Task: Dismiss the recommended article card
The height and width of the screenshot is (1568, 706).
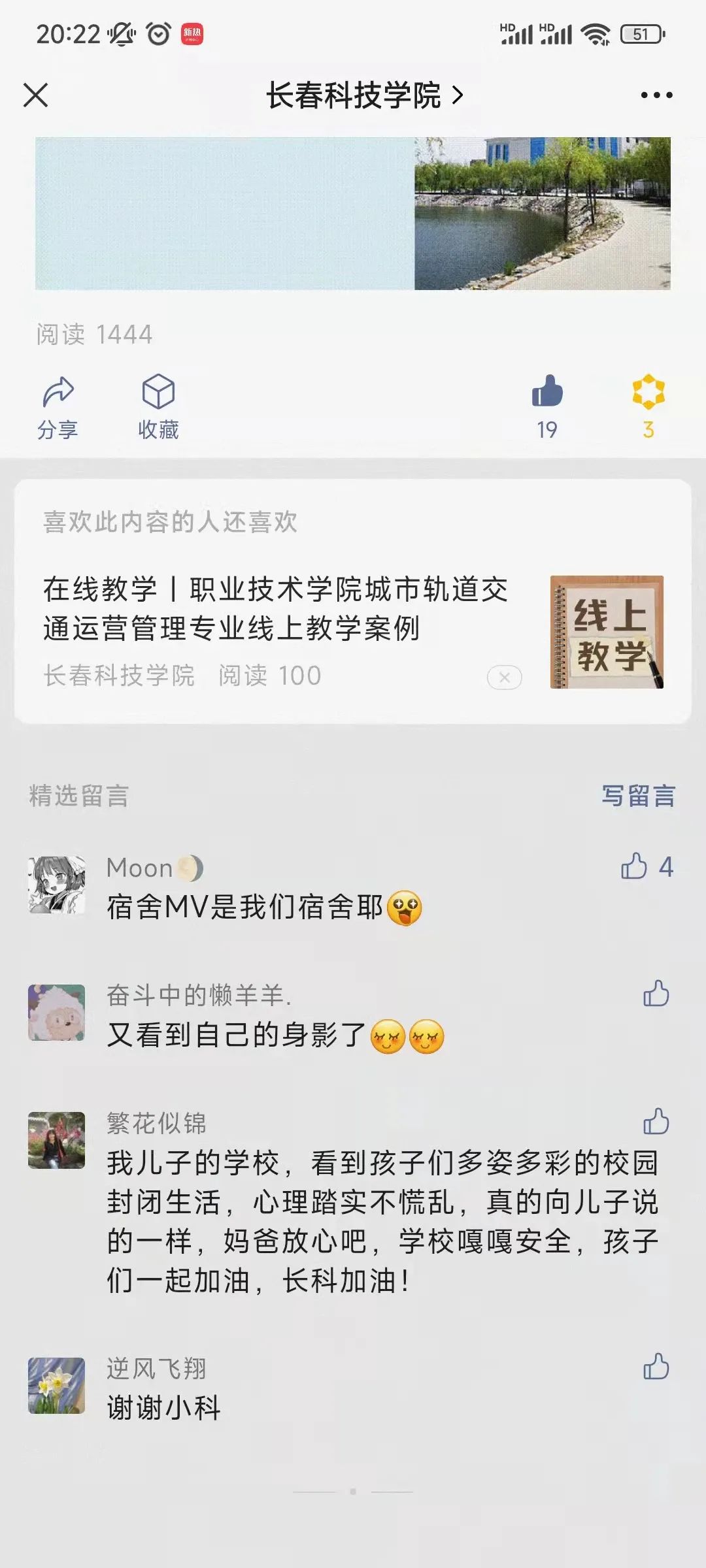Action: [x=504, y=678]
